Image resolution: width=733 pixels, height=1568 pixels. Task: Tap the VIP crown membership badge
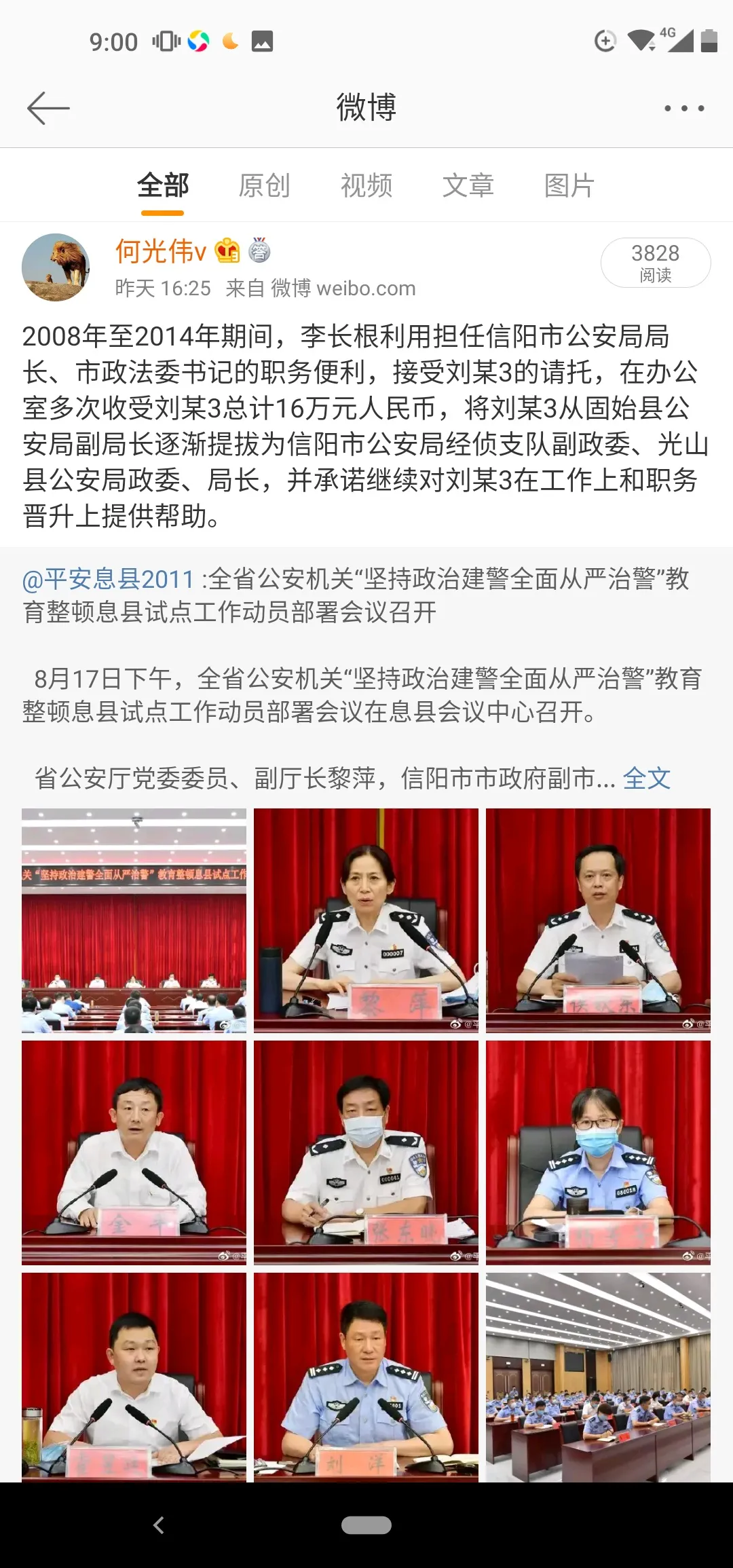225,252
